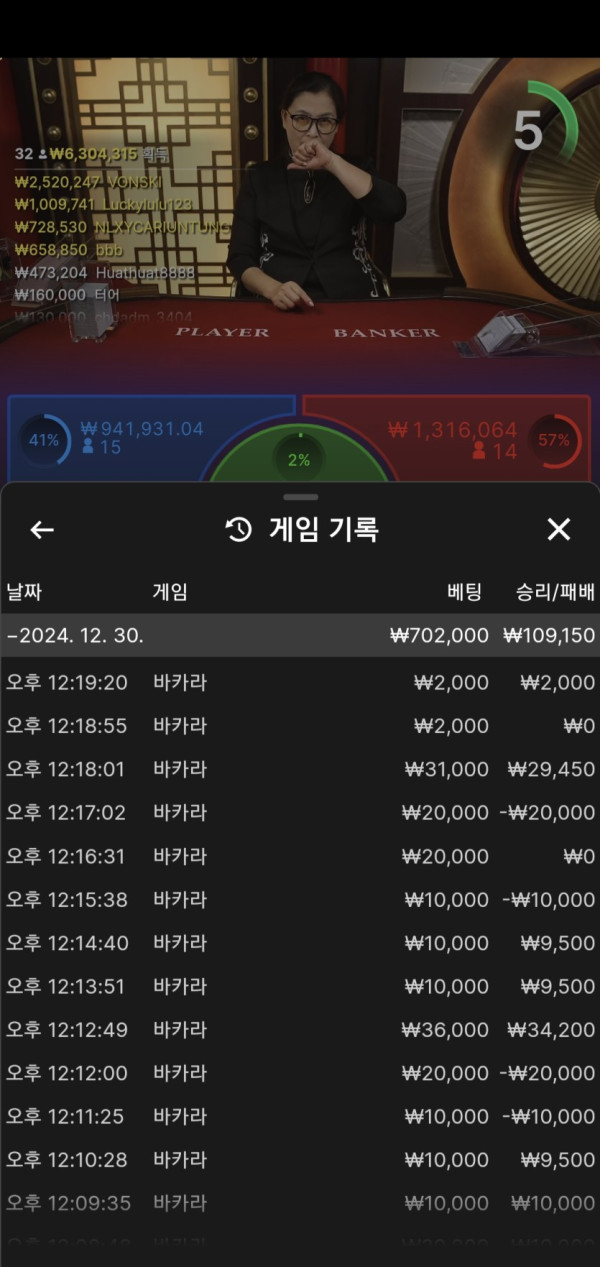Open the 오후 12:14:40 baccarat record
This screenshot has height=1267, width=600.
pyautogui.click(x=300, y=943)
